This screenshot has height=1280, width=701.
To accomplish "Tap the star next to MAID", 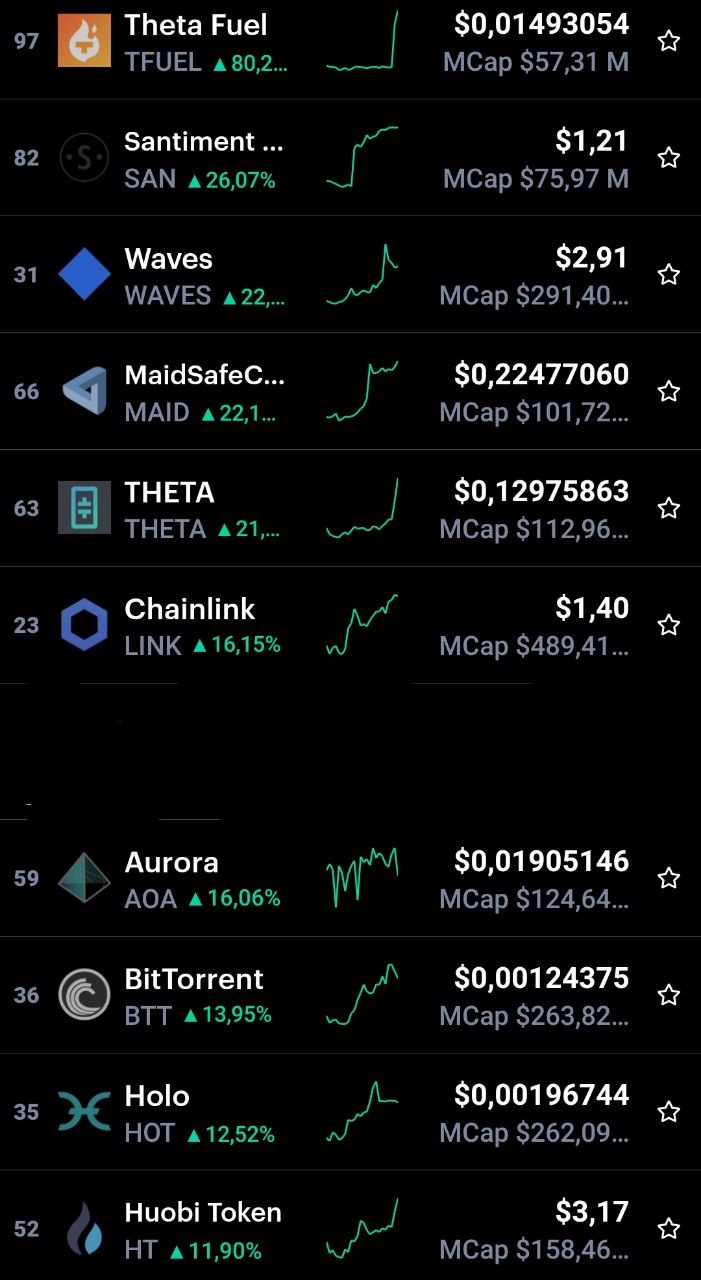I will pos(669,392).
